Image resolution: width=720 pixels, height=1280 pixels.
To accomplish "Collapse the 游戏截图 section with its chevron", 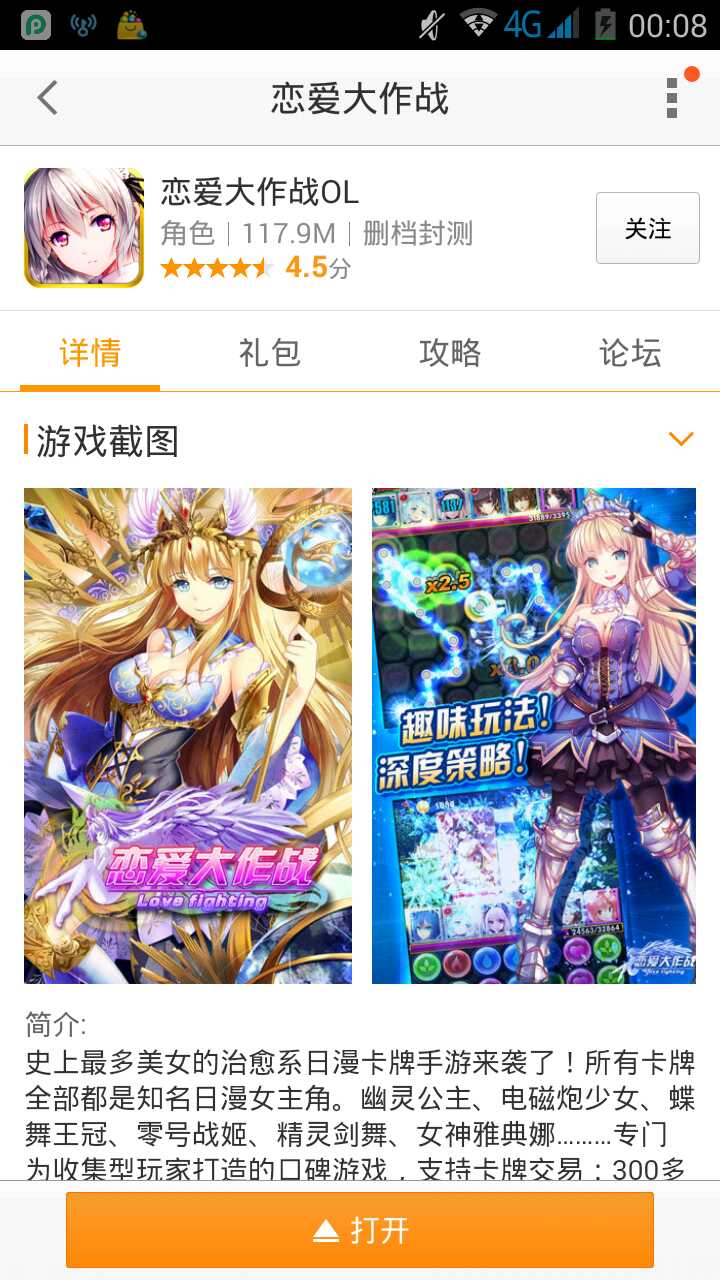I will coord(680,439).
